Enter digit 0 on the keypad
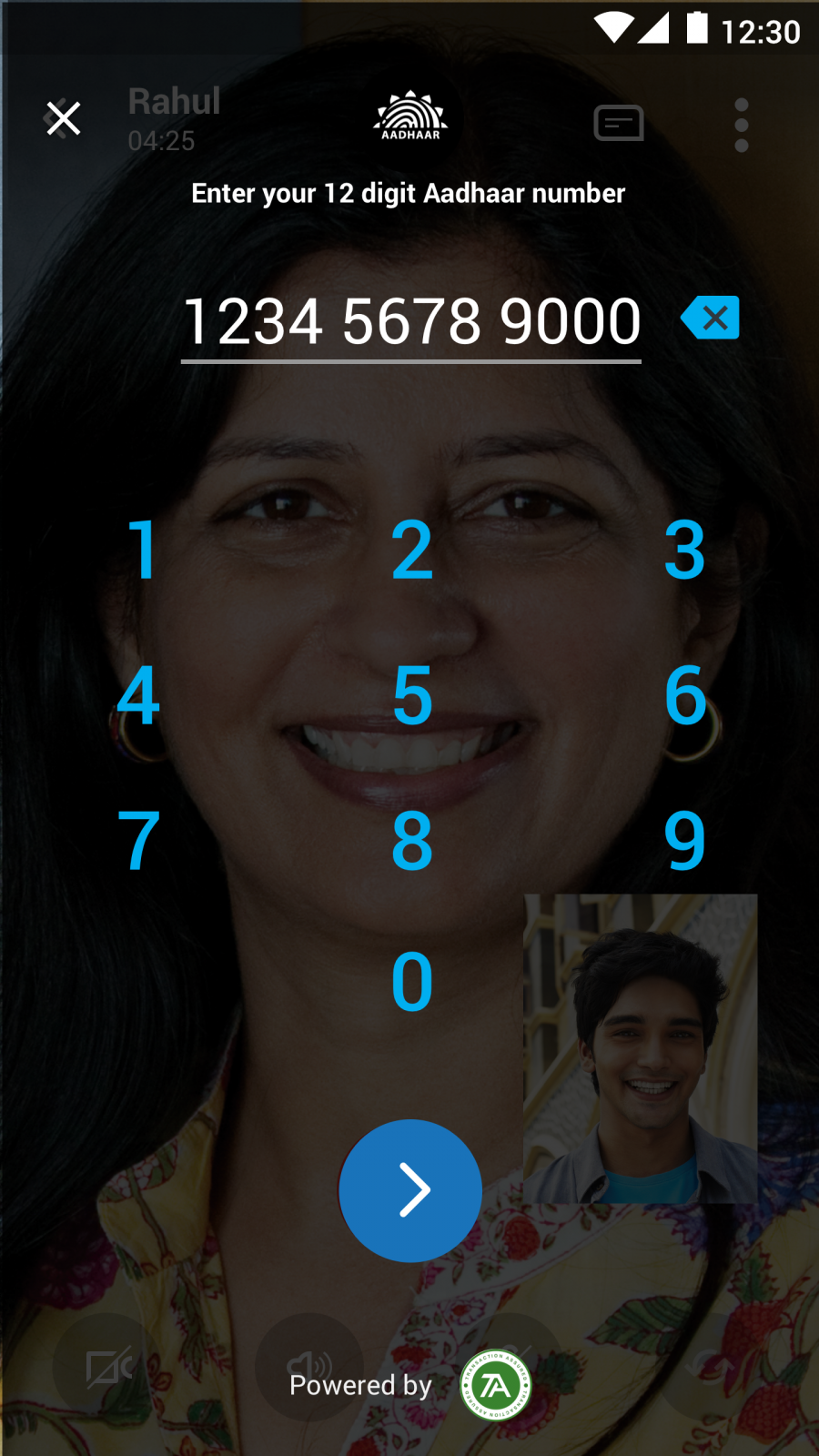This screenshot has height=1456, width=819. tap(411, 983)
